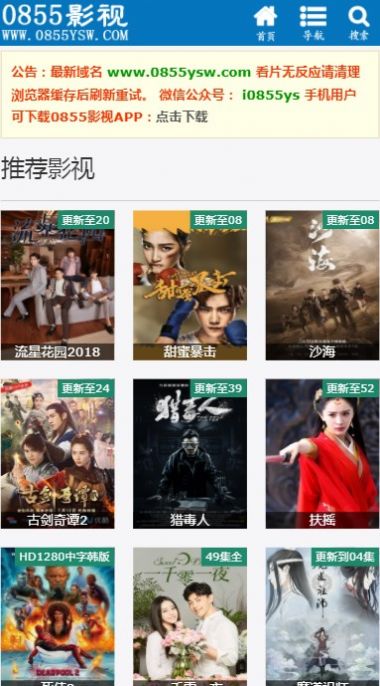
Task: Open the 扶摇 drama card
Action: pyautogui.click(x=322, y=454)
